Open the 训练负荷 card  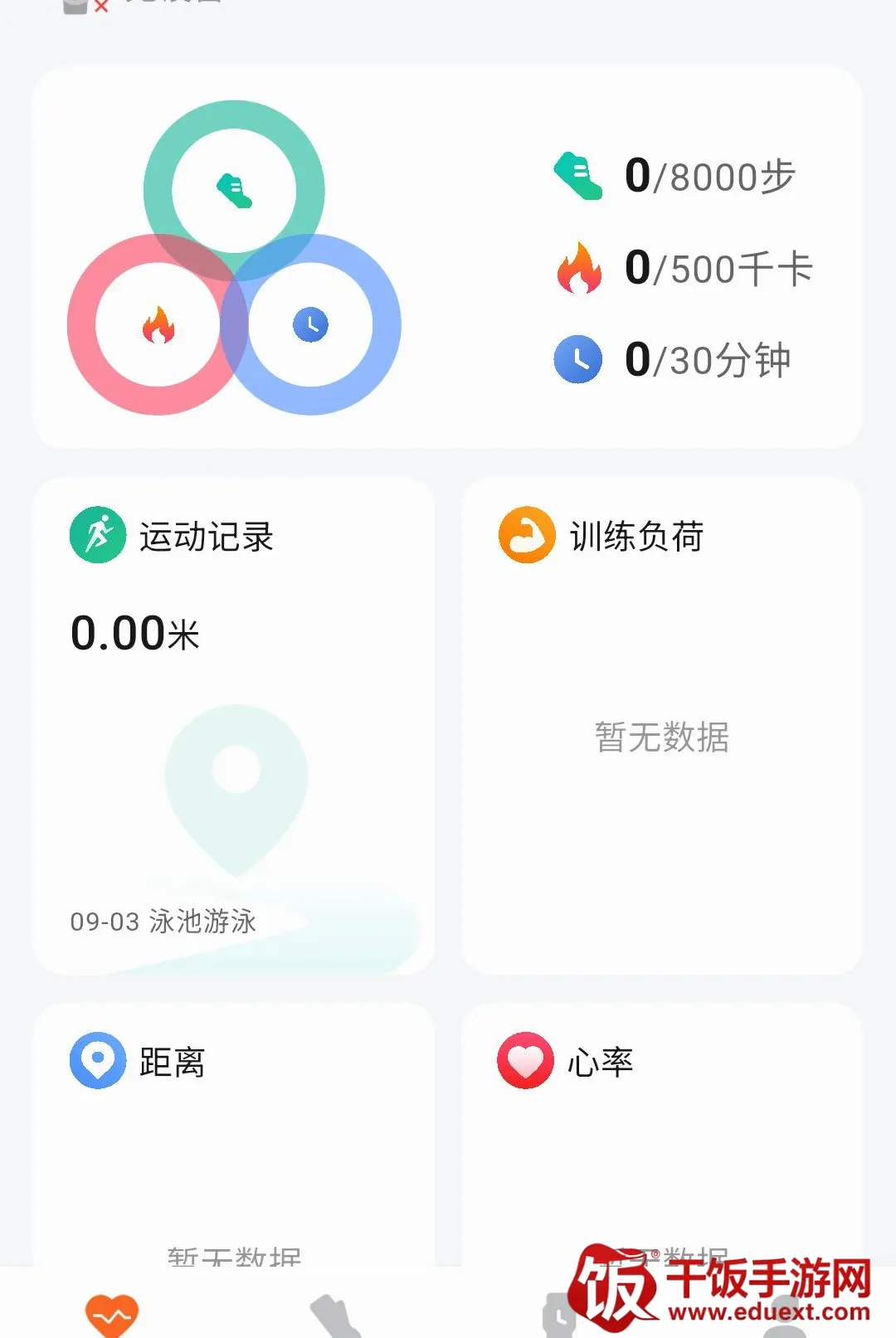click(661, 726)
